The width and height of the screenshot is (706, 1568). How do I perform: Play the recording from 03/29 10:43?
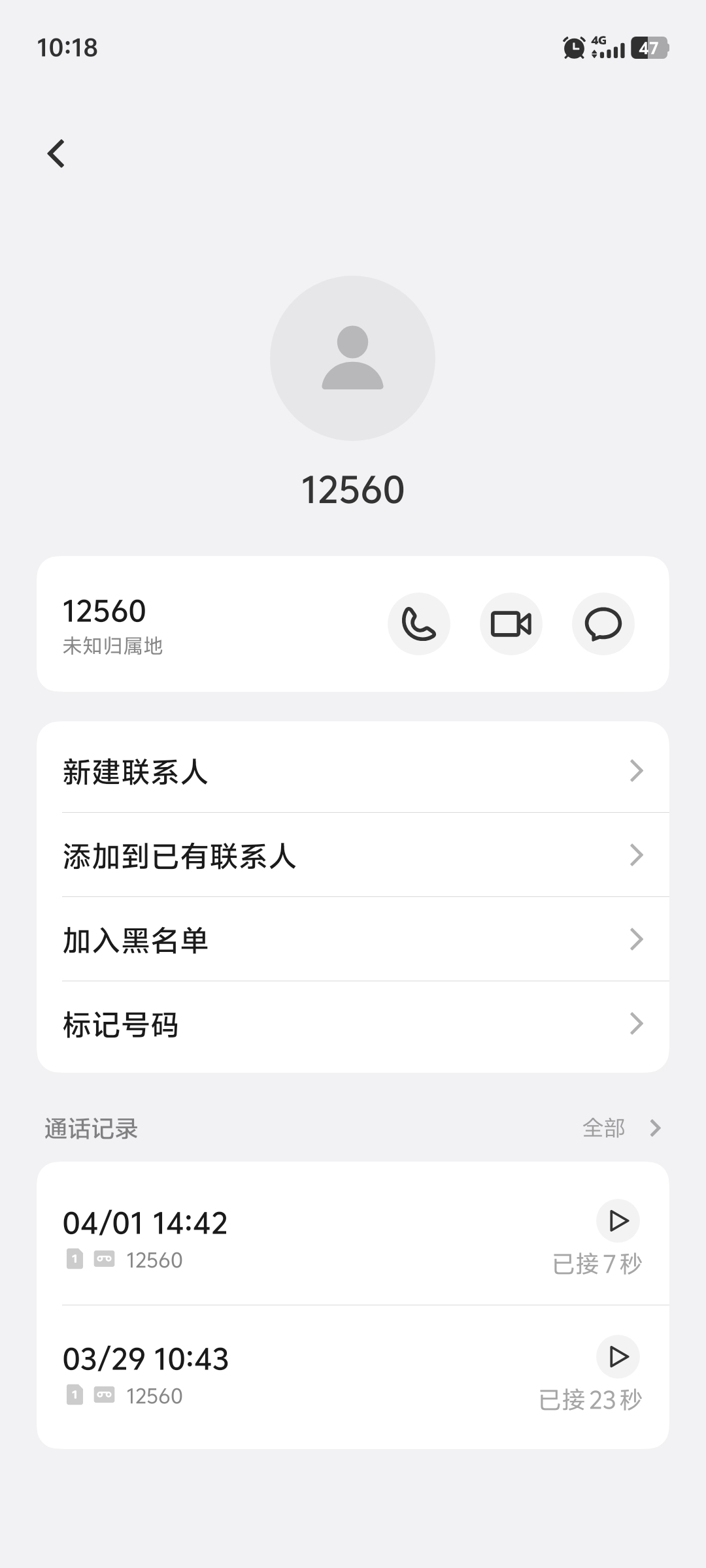[618, 1356]
